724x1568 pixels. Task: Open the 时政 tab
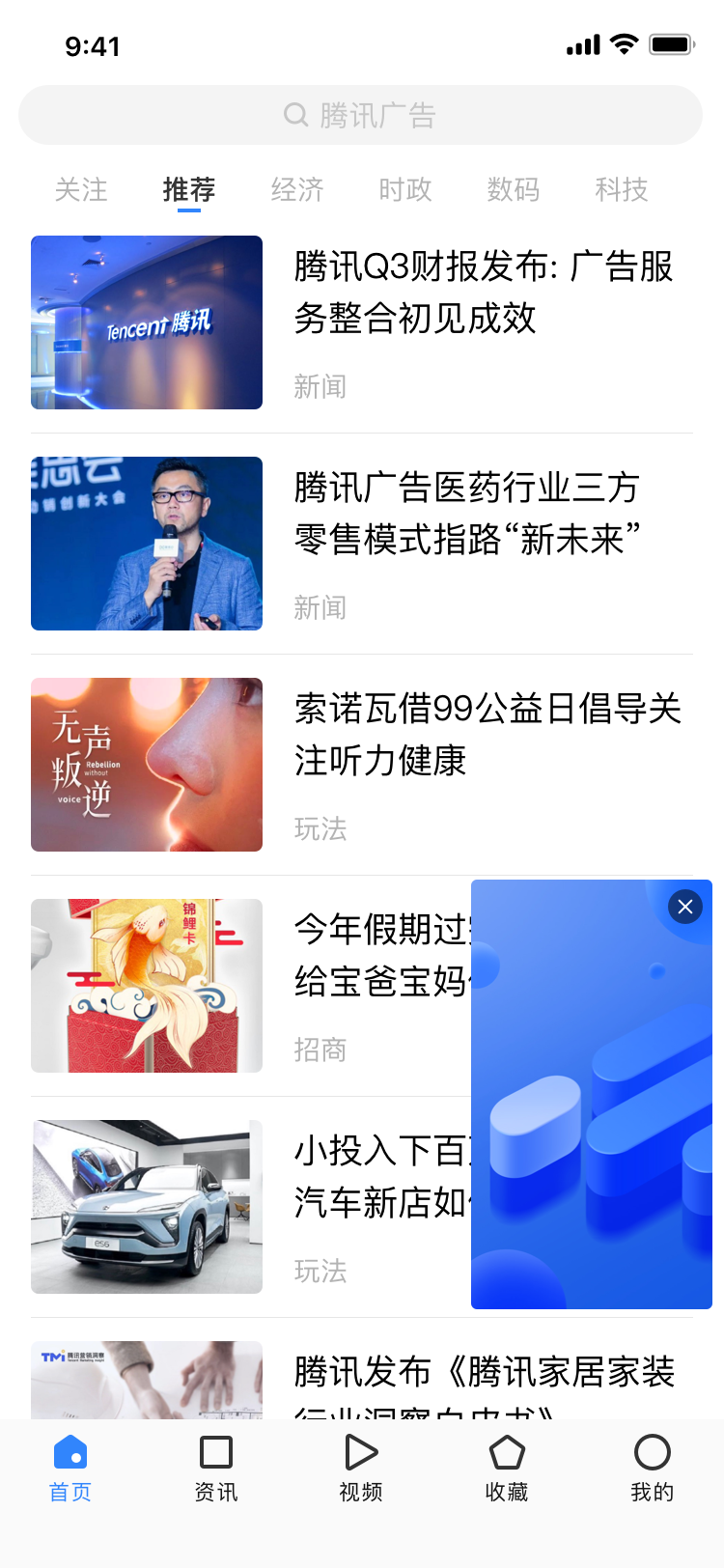click(x=405, y=189)
